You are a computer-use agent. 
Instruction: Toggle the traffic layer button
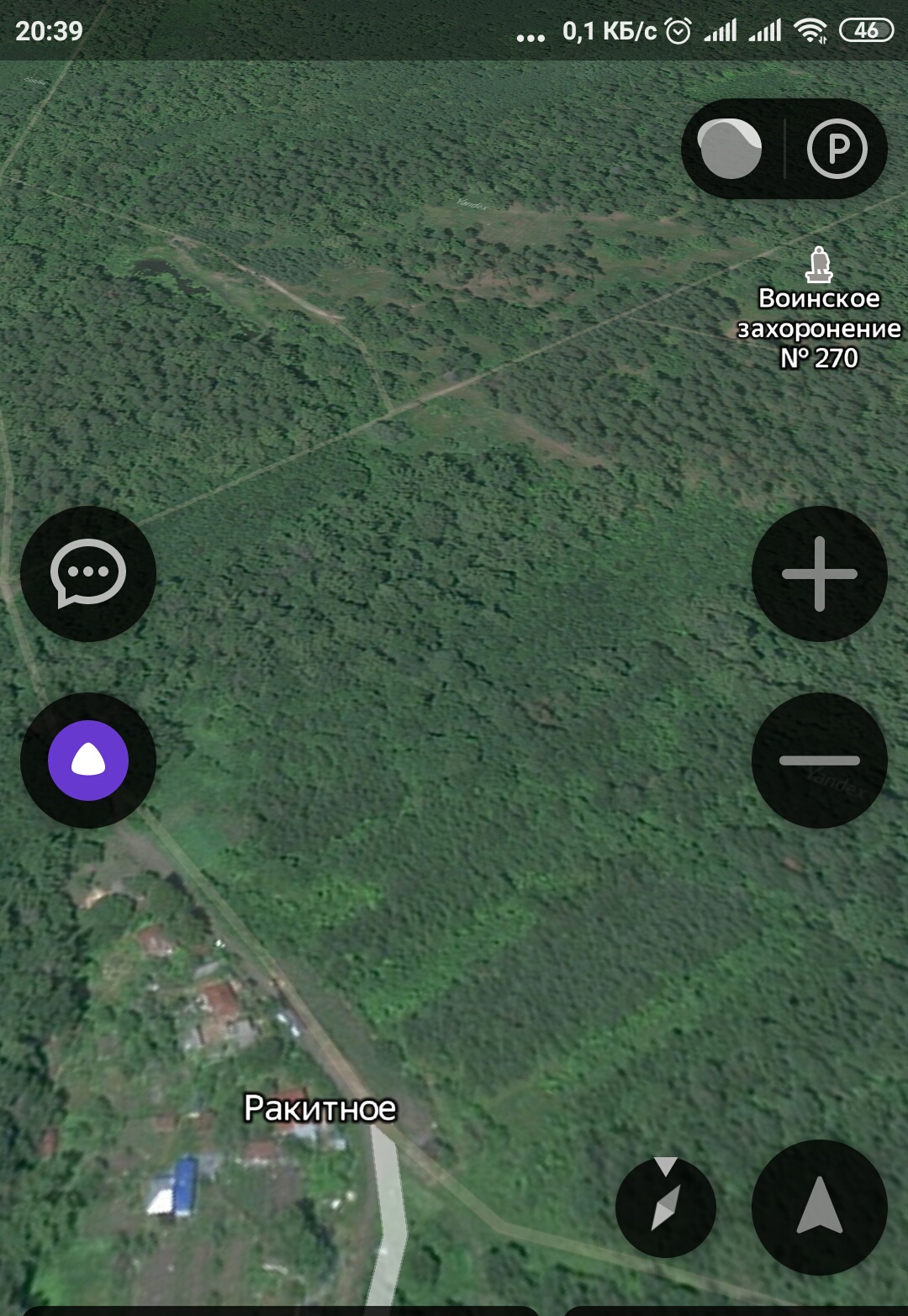click(x=730, y=150)
